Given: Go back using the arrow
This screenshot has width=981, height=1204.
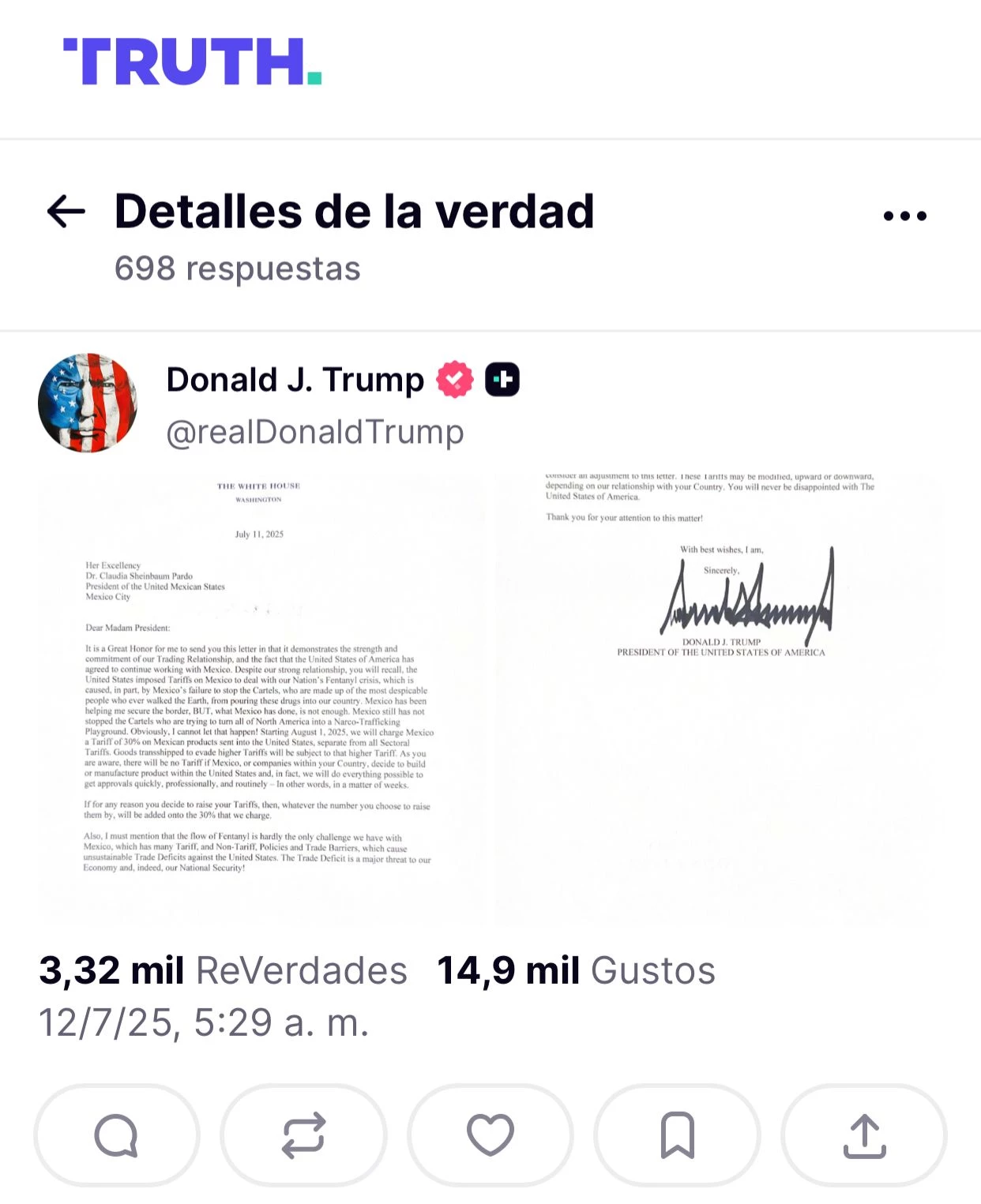Looking at the screenshot, I should click(x=66, y=212).
